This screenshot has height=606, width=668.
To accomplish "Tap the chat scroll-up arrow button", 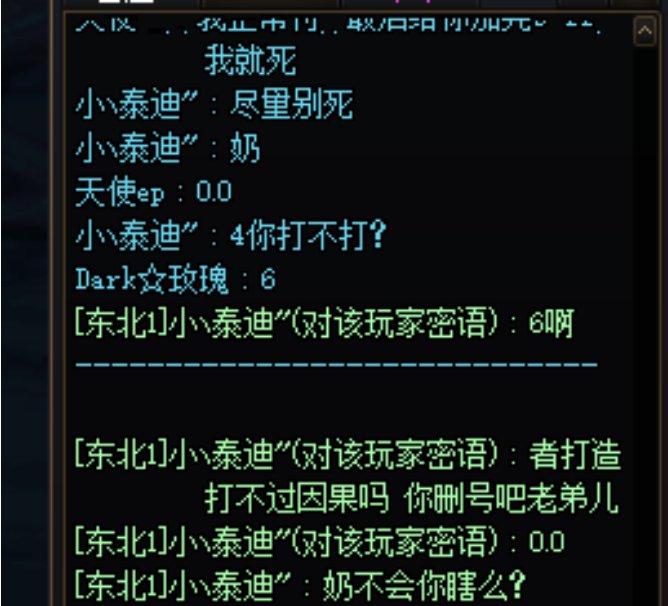I will [x=645, y=33].
